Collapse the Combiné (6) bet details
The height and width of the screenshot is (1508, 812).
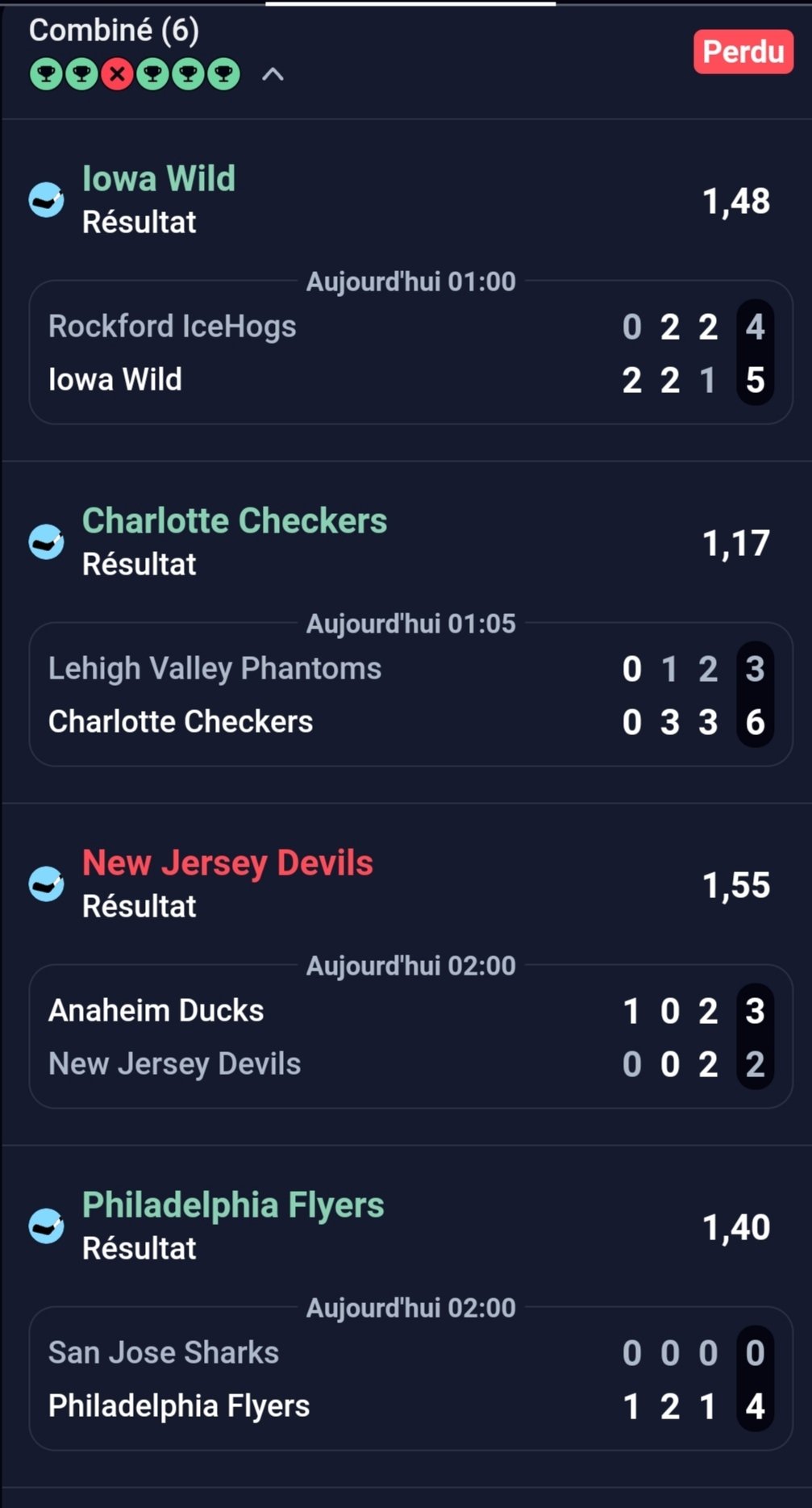pyautogui.click(x=273, y=74)
